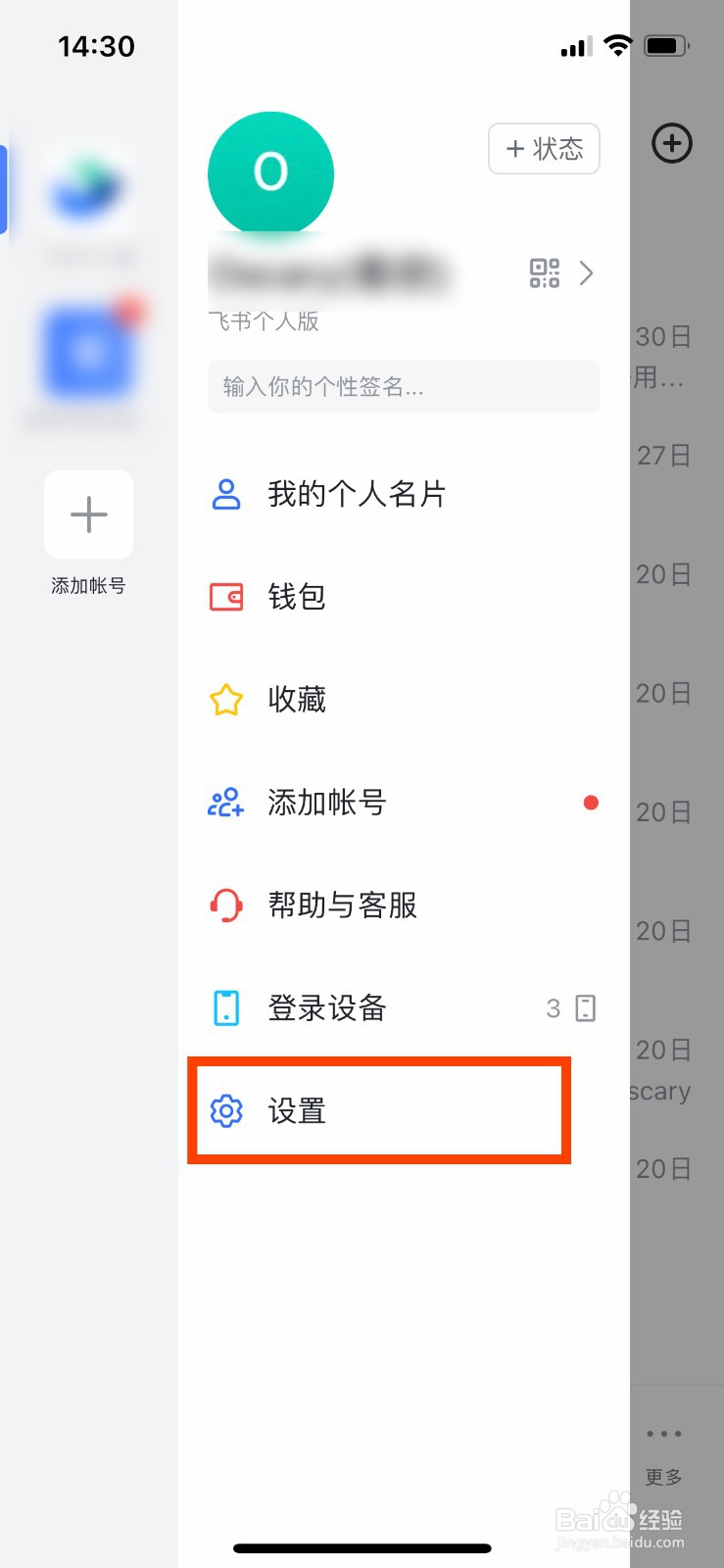Image resolution: width=724 pixels, height=1568 pixels.
Task: Open the 钱包 wallet icon
Action: [x=225, y=597]
